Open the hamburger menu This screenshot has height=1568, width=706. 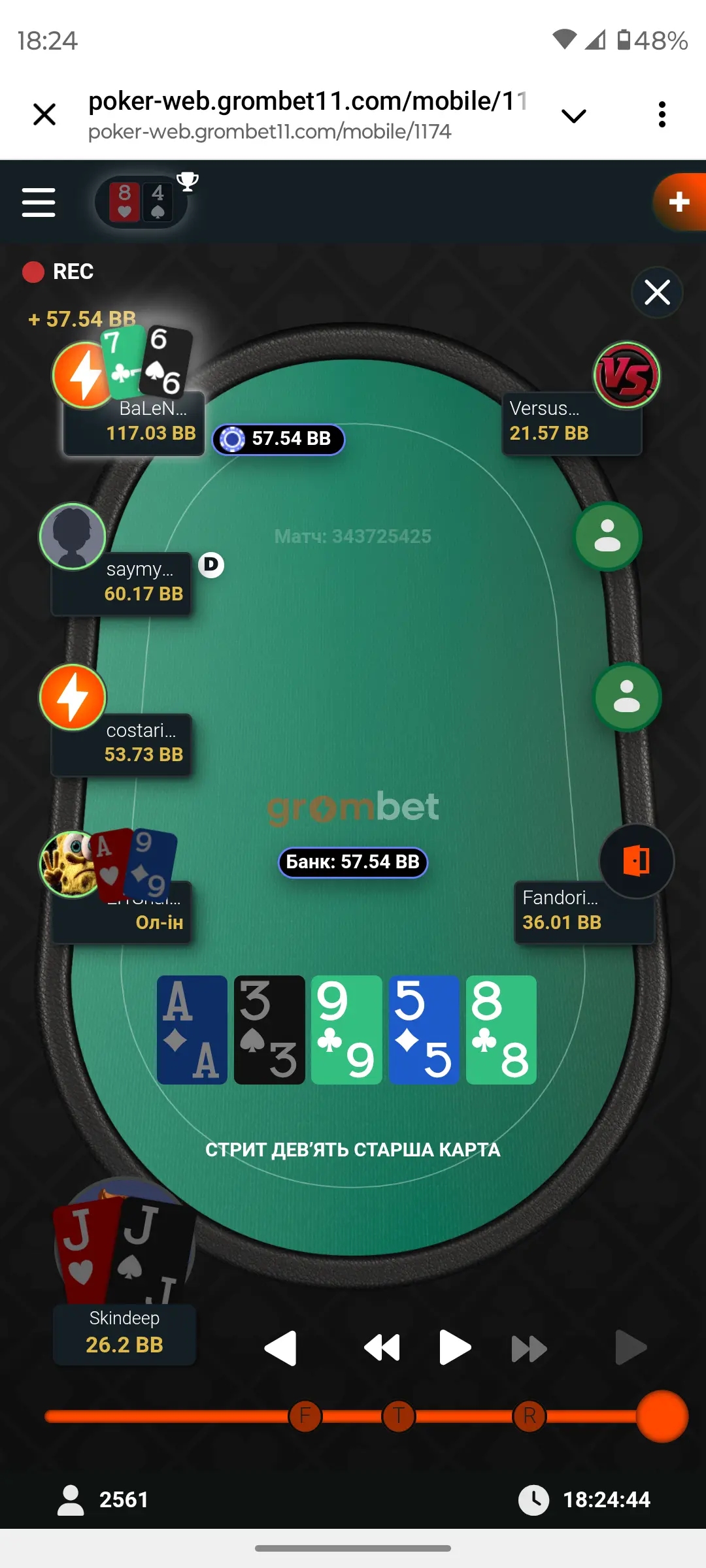tap(39, 202)
